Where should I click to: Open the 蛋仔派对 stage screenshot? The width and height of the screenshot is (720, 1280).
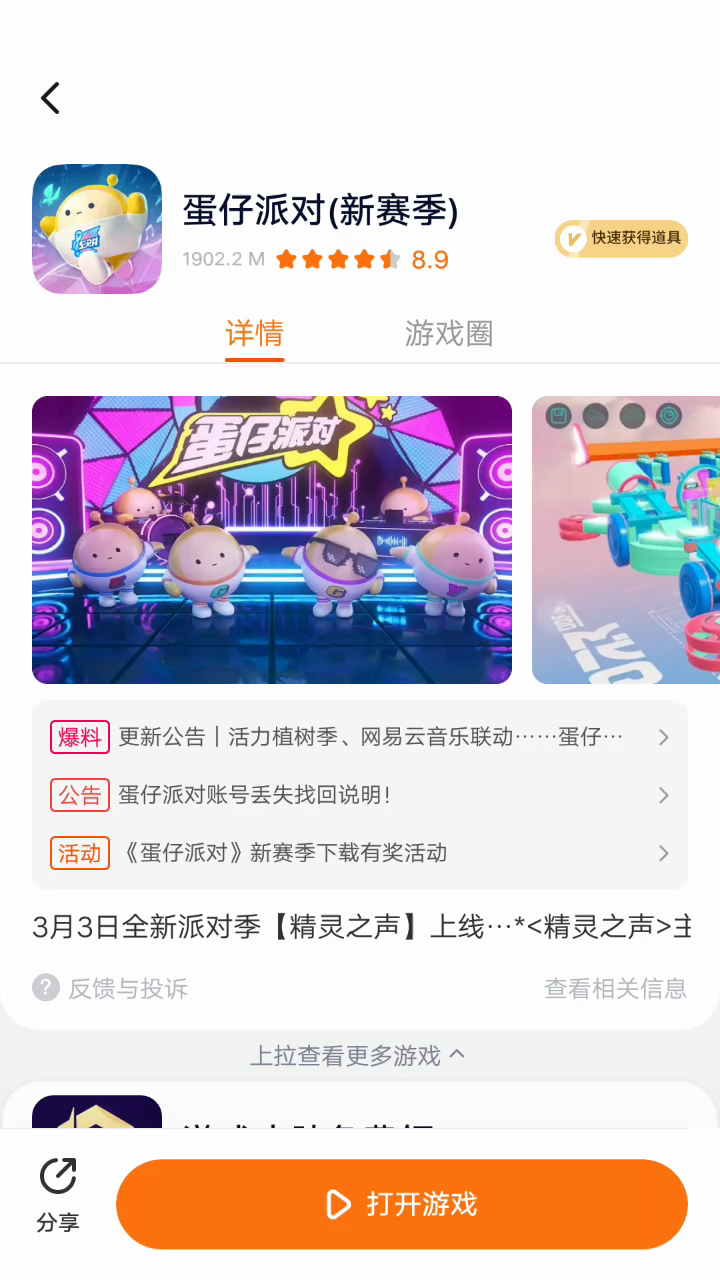(x=272, y=540)
